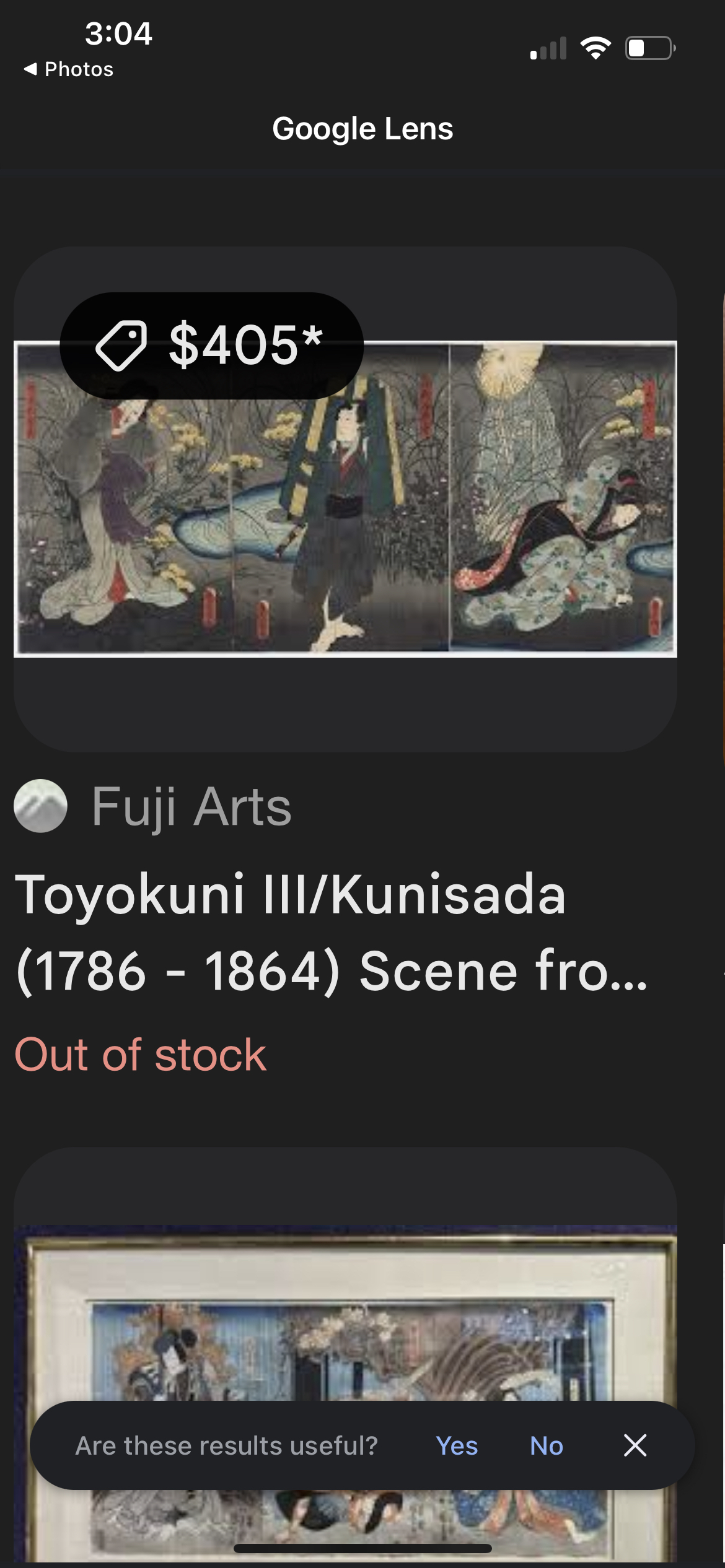Dismiss the results feedback banner
This screenshot has width=725, height=1568.
(x=635, y=1445)
